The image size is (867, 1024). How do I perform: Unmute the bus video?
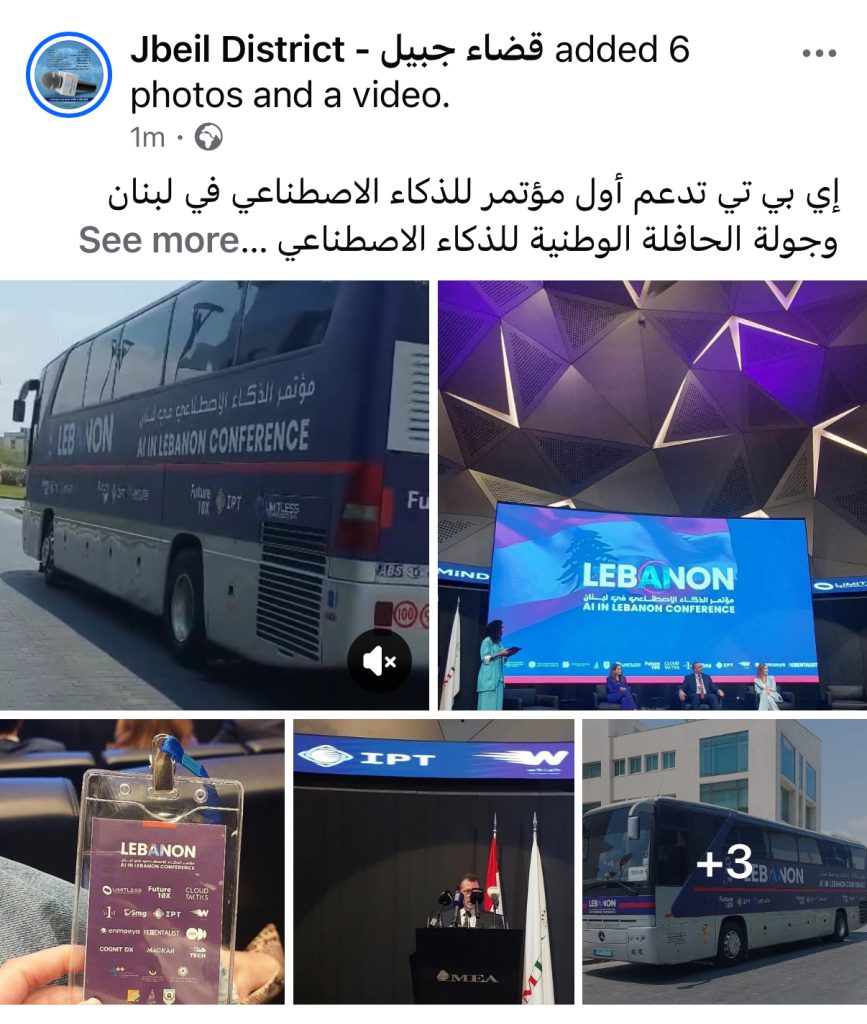(379, 661)
